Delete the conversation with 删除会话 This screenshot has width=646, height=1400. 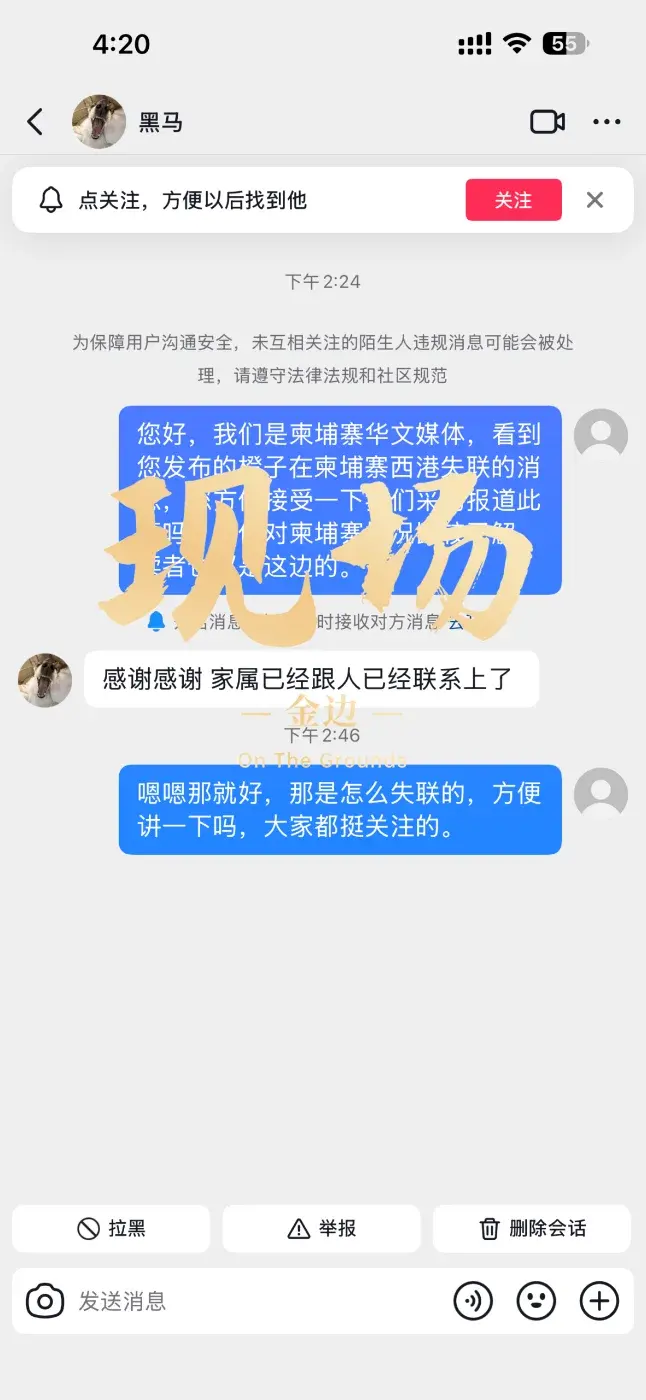532,1228
